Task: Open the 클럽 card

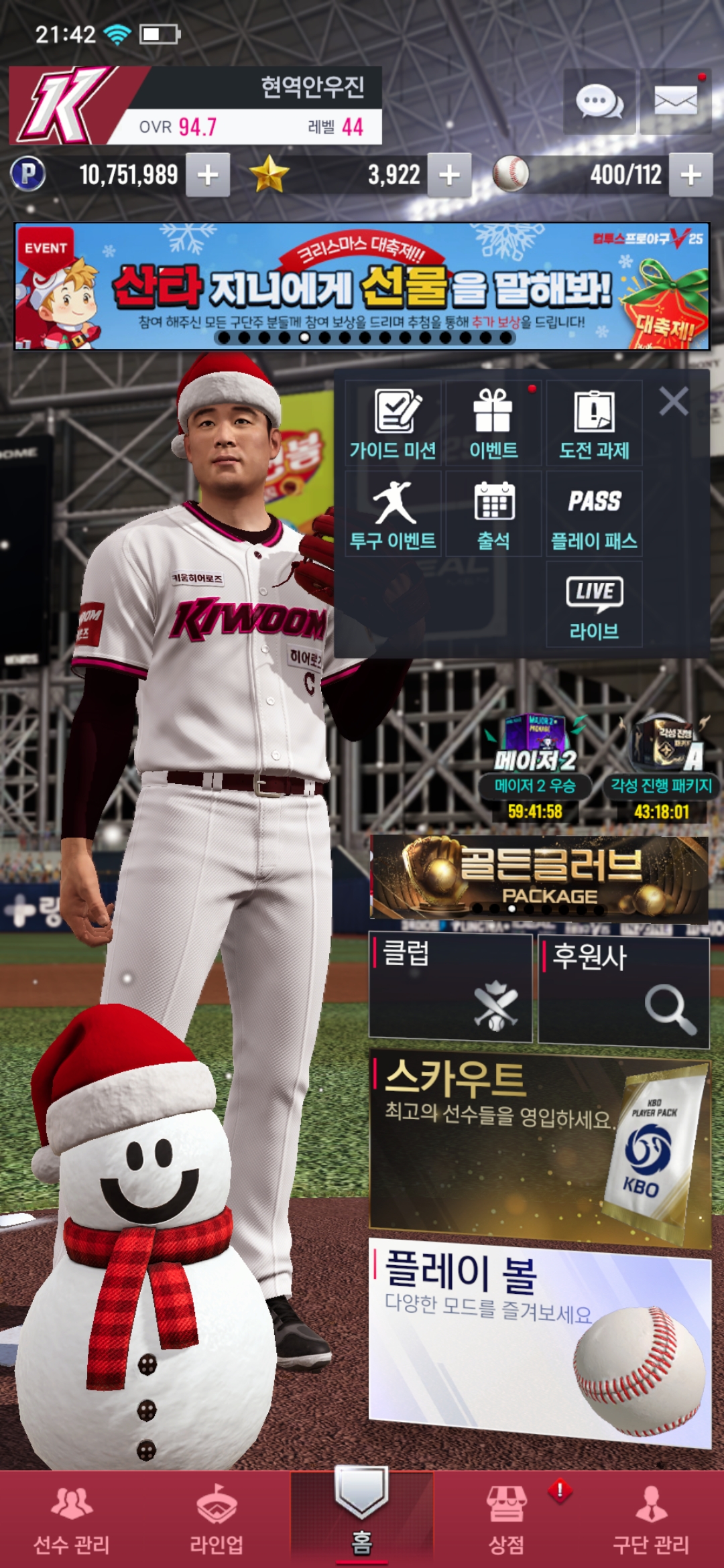Action: click(x=450, y=987)
